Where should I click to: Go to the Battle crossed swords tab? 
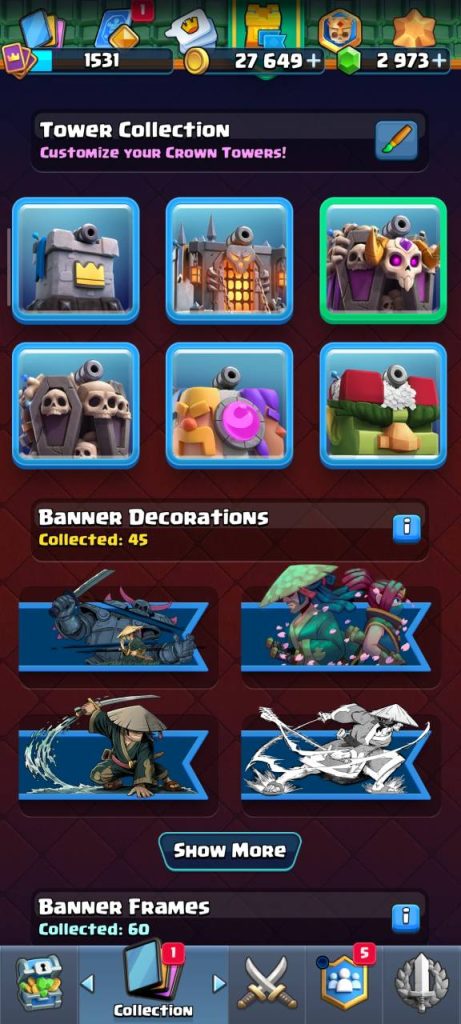268,984
